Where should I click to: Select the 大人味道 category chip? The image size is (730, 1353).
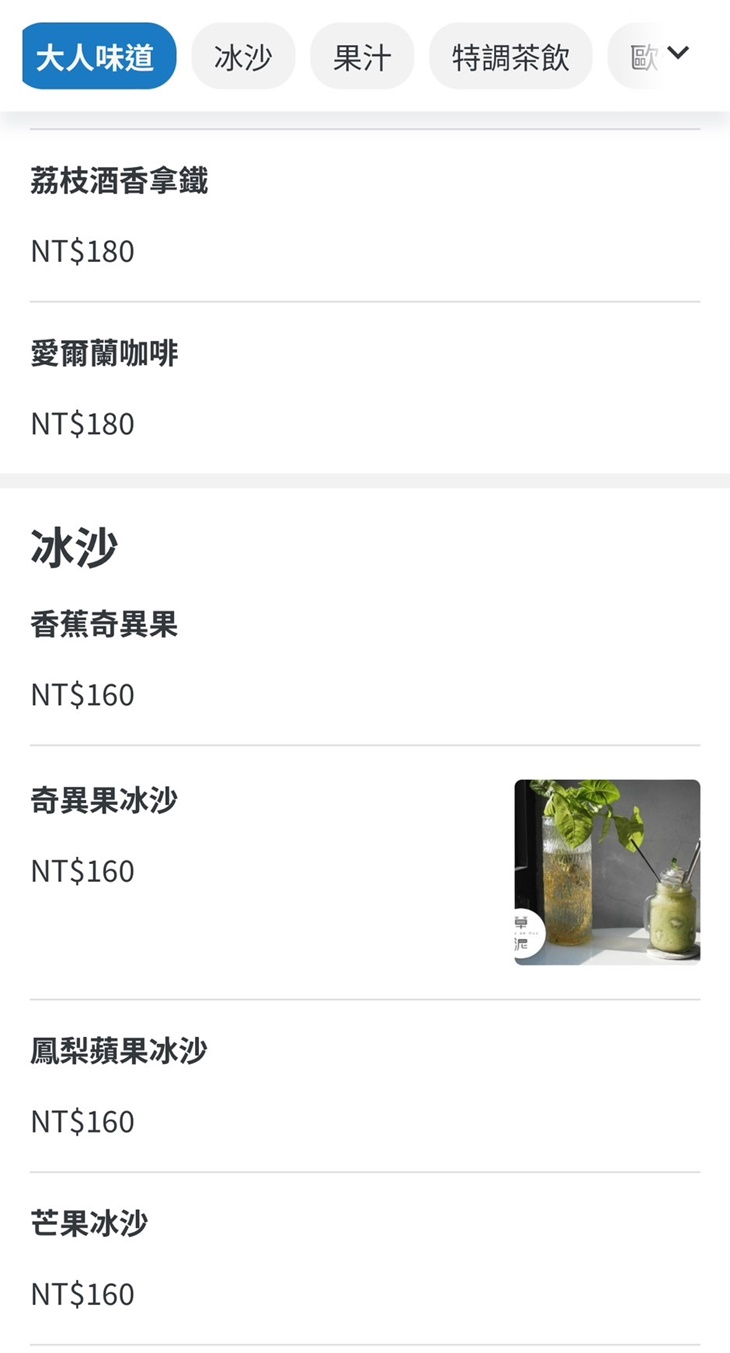97,55
